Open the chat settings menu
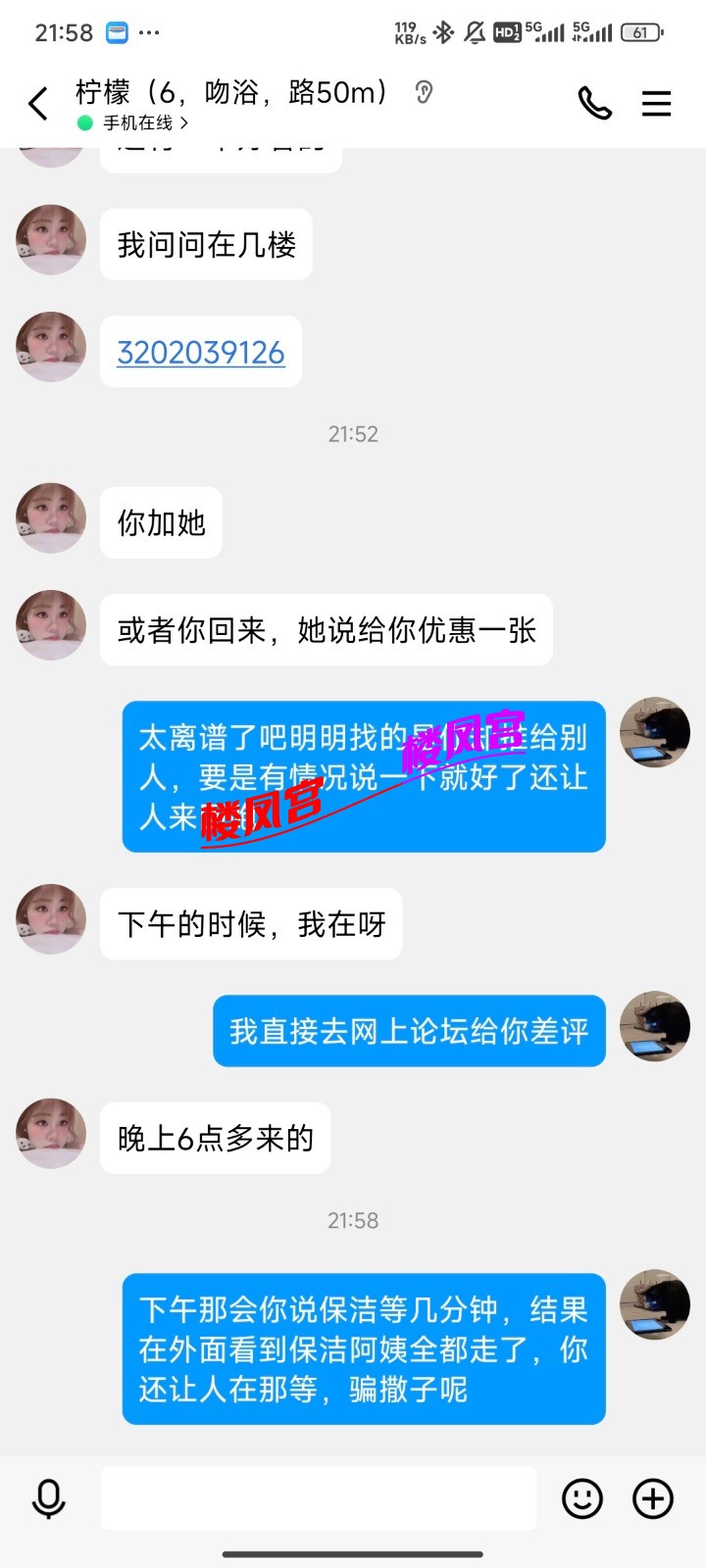This screenshot has height=1568, width=706. 656,104
